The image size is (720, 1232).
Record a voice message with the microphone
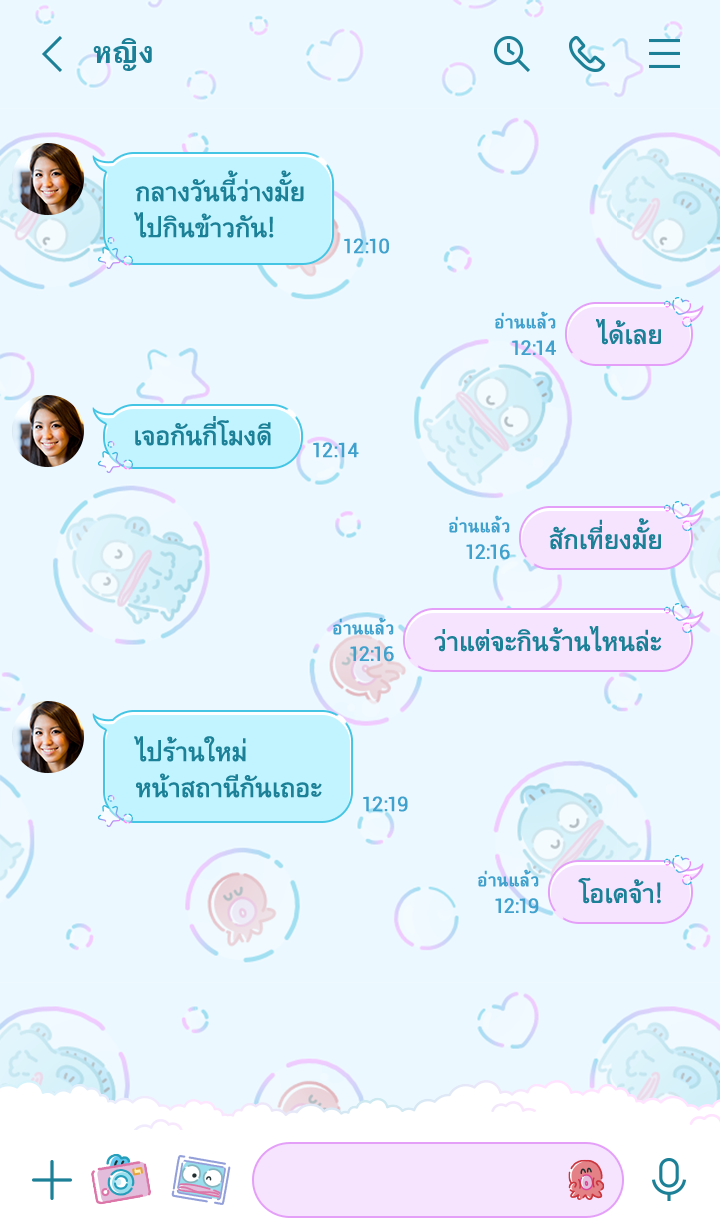[x=668, y=1180]
